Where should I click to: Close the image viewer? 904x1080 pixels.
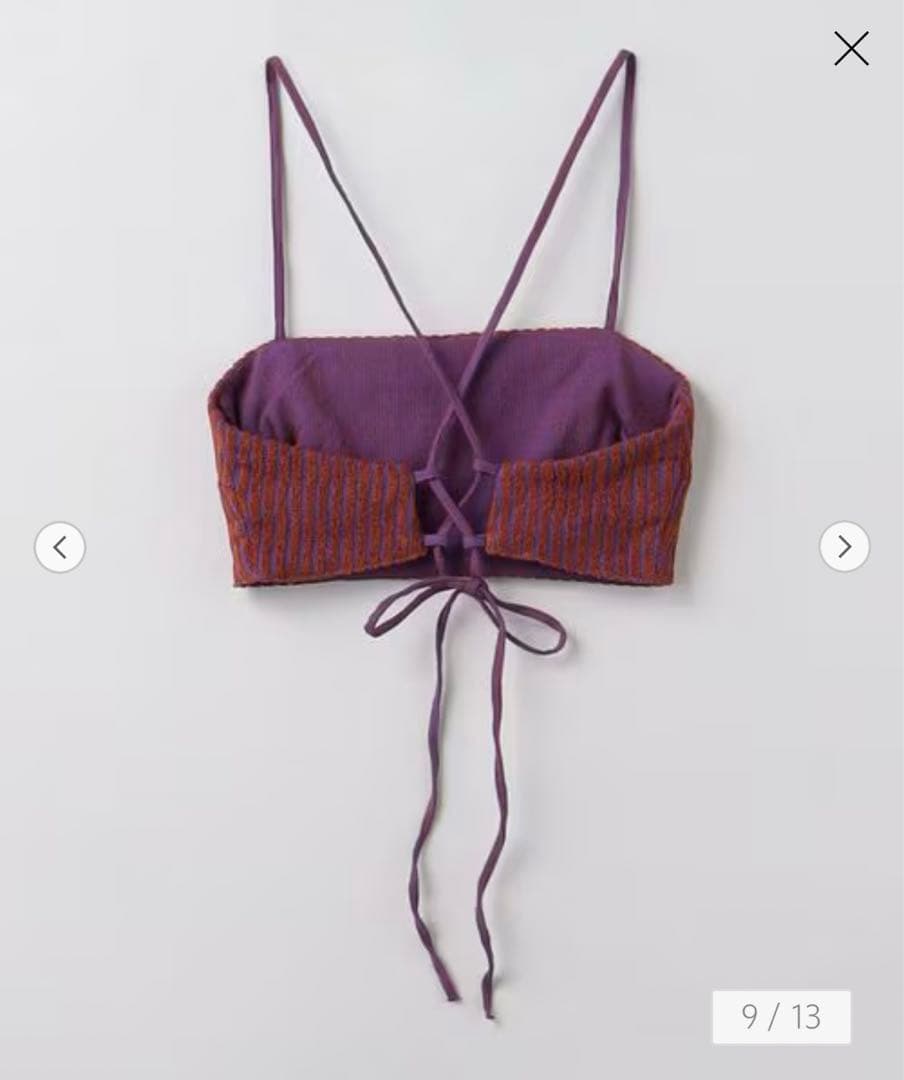click(851, 48)
